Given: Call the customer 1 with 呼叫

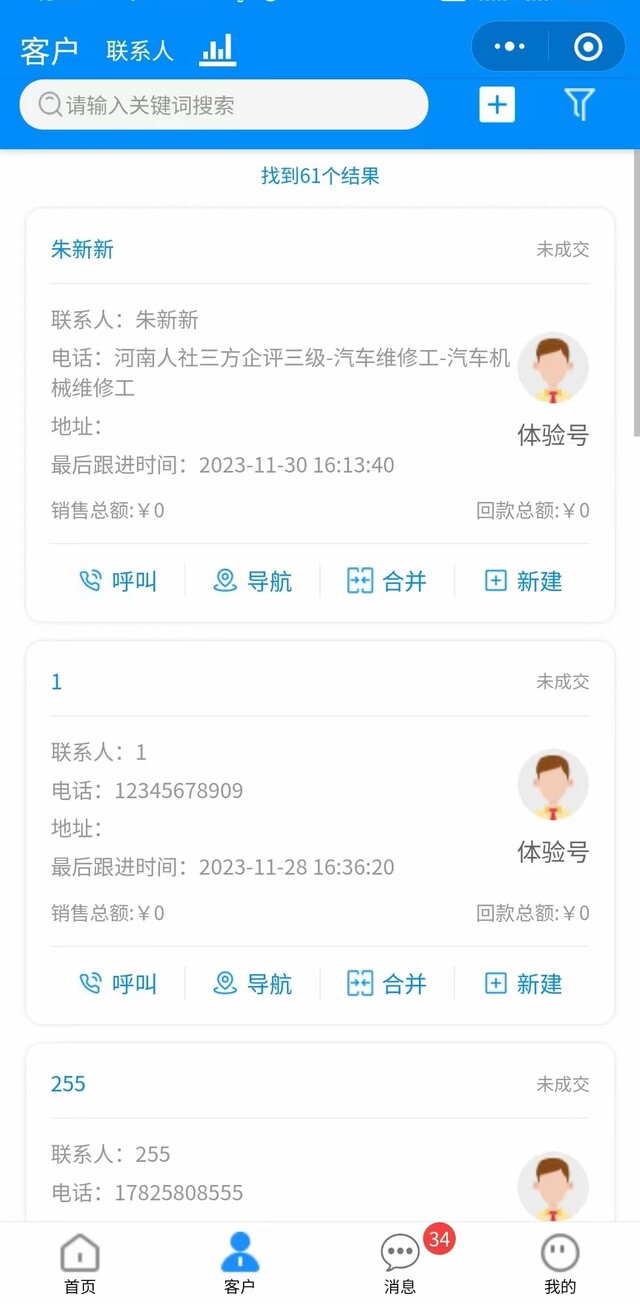Looking at the screenshot, I should point(118,984).
